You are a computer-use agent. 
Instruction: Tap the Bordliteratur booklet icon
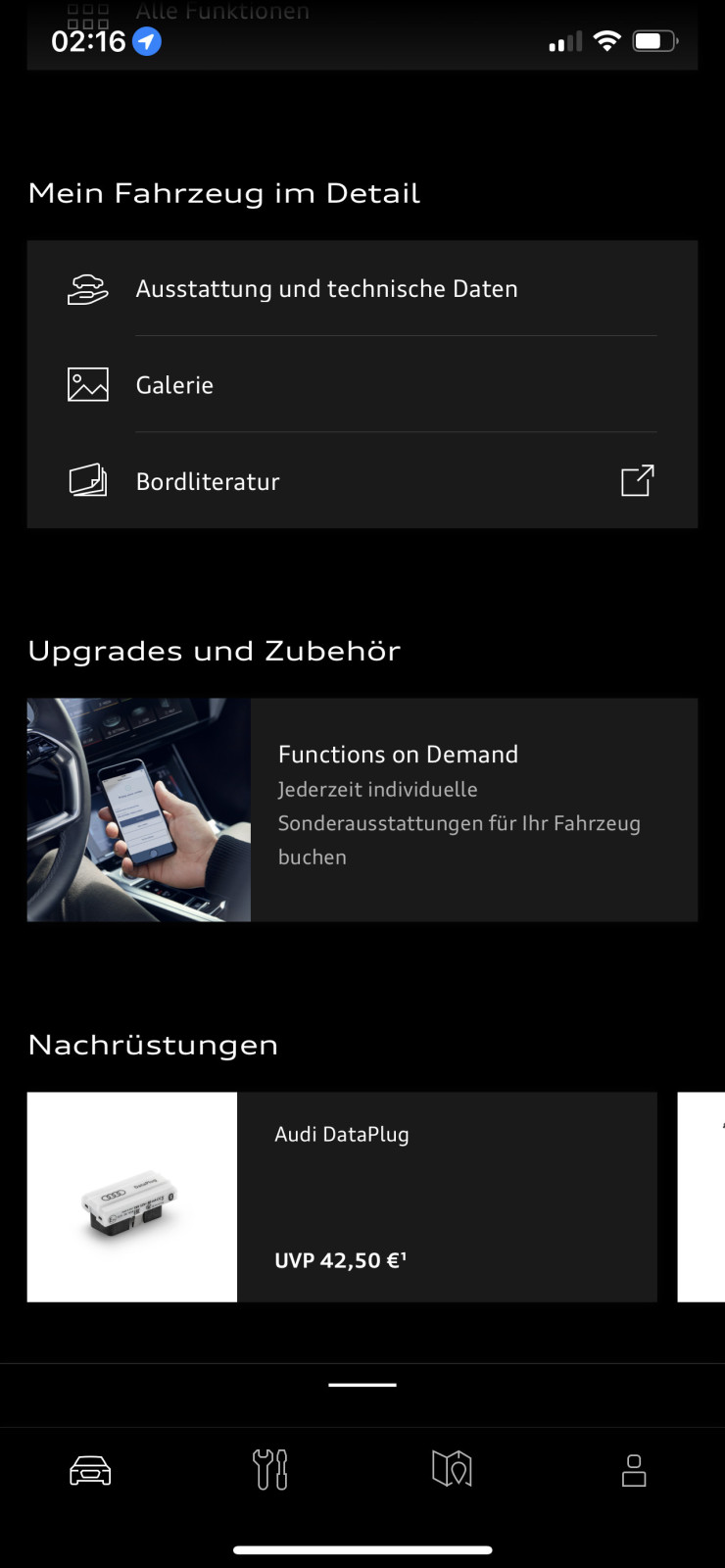[x=86, y=481]
